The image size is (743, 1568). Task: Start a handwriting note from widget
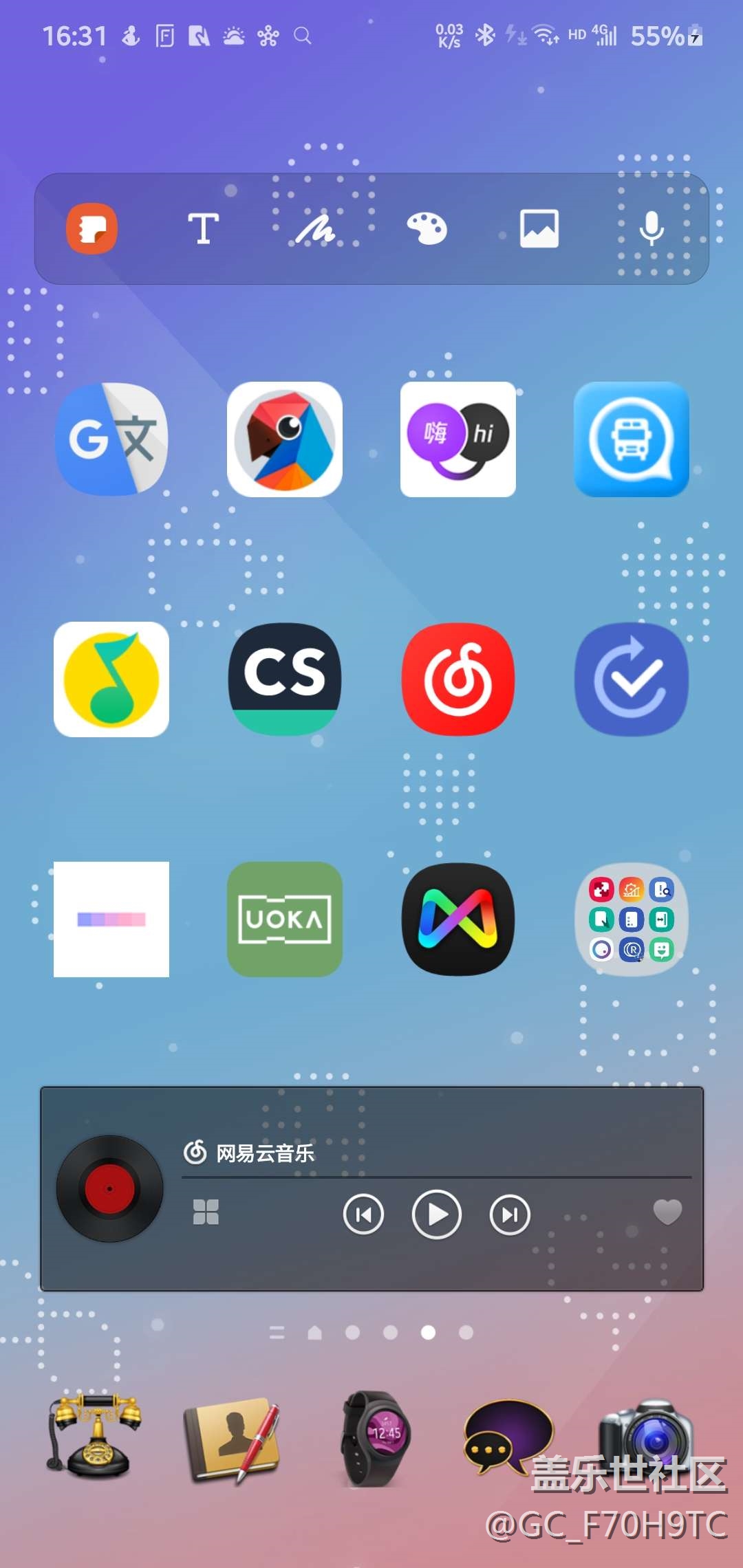[315, 228]
